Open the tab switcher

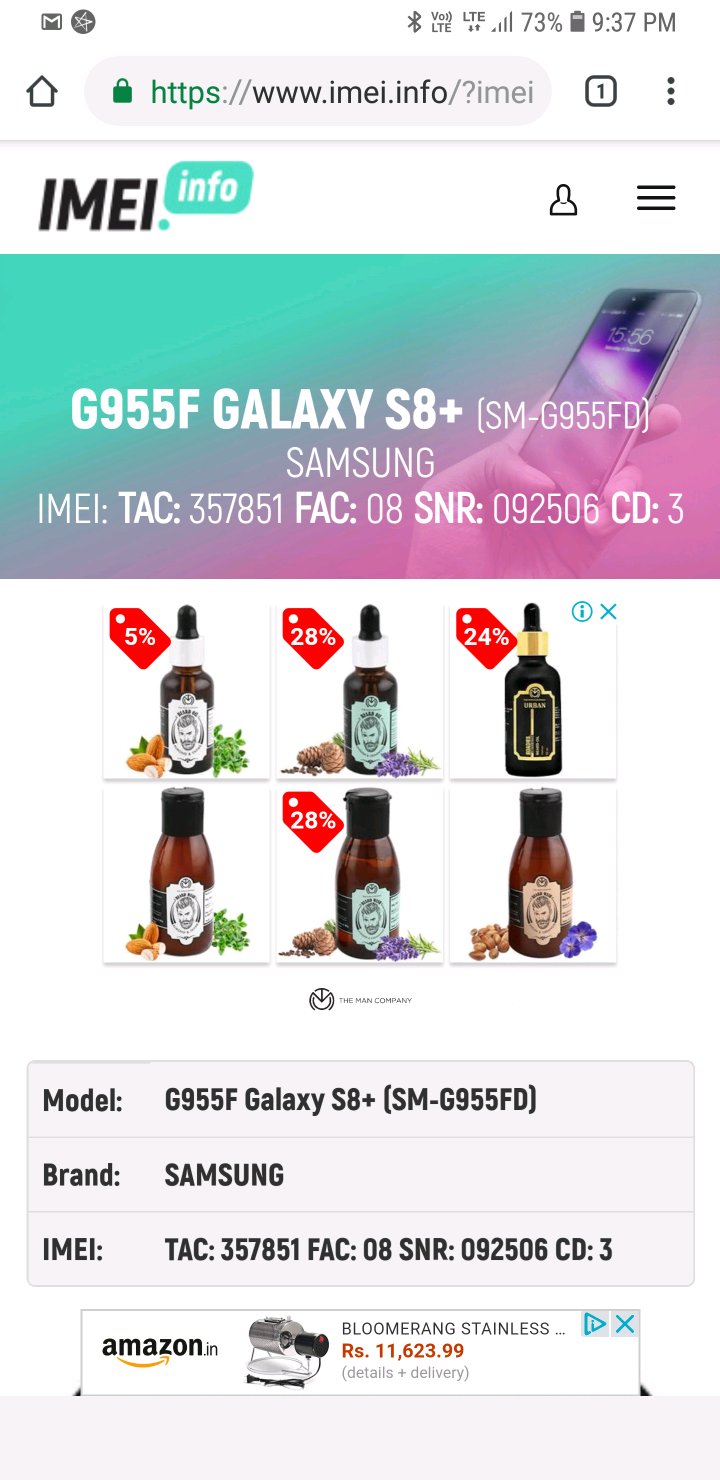(600, 92)
